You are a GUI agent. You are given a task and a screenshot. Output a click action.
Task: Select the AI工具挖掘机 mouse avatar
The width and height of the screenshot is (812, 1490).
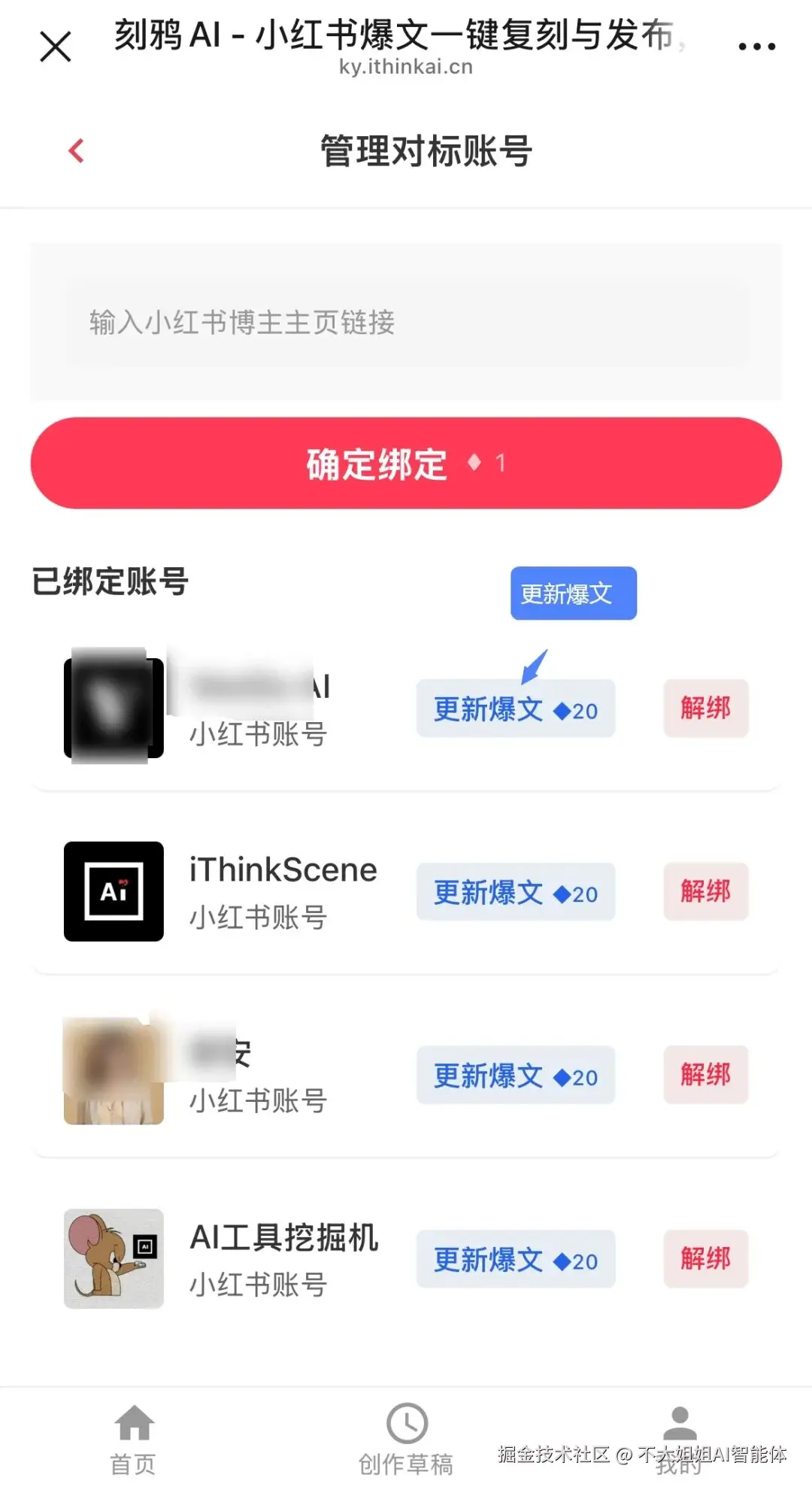coord(114,1258)
